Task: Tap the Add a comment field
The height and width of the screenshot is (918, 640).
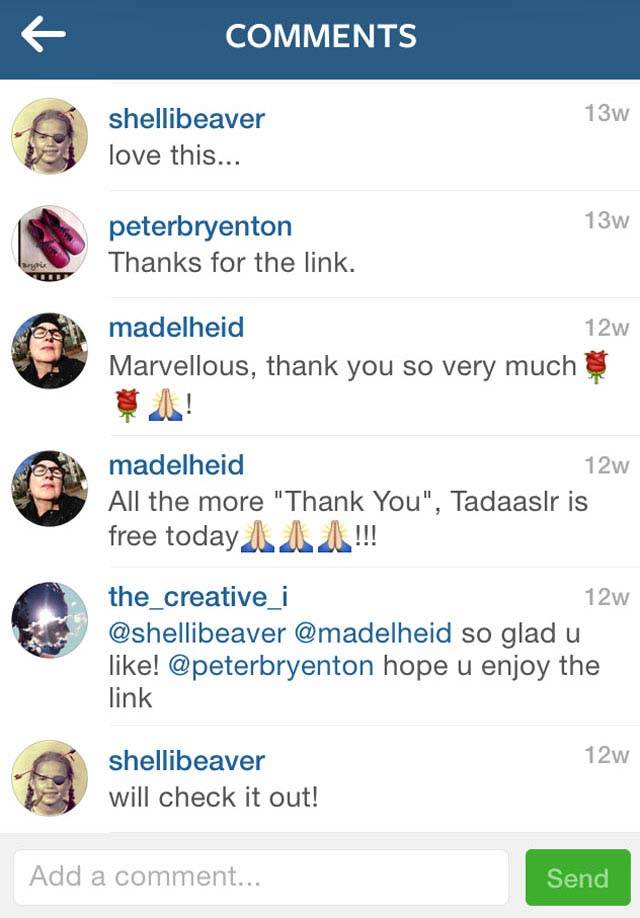Action: (261, 877)
